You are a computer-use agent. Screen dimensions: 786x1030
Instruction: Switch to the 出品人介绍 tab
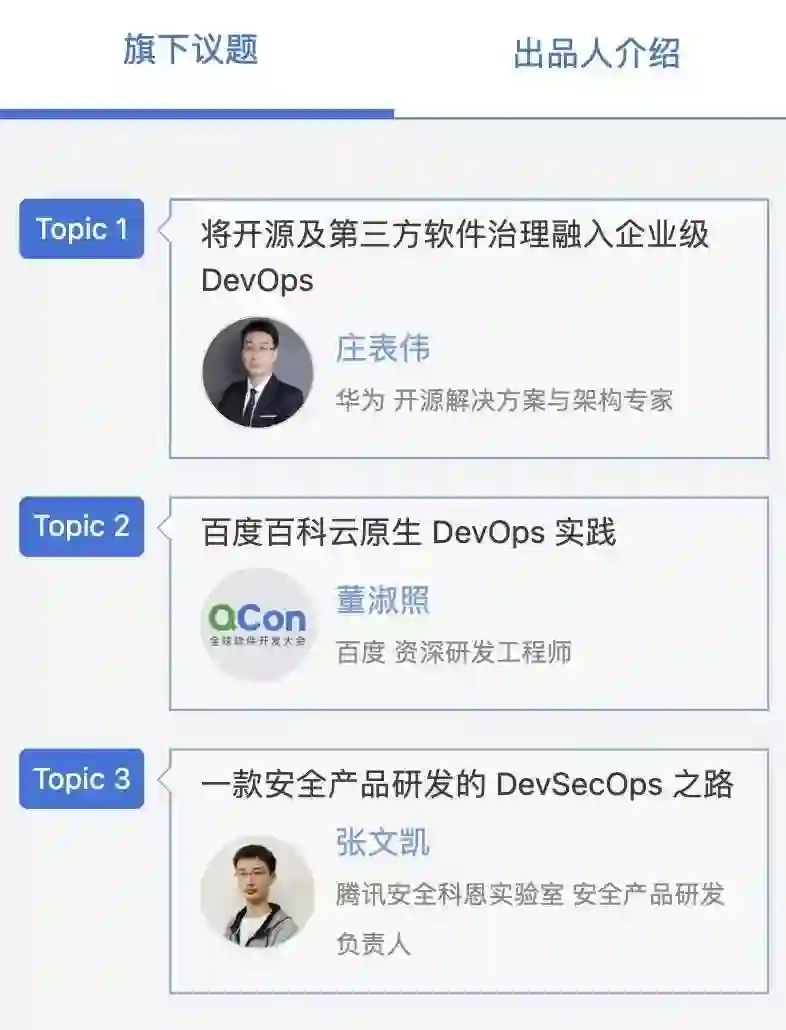tap(596, 53)
